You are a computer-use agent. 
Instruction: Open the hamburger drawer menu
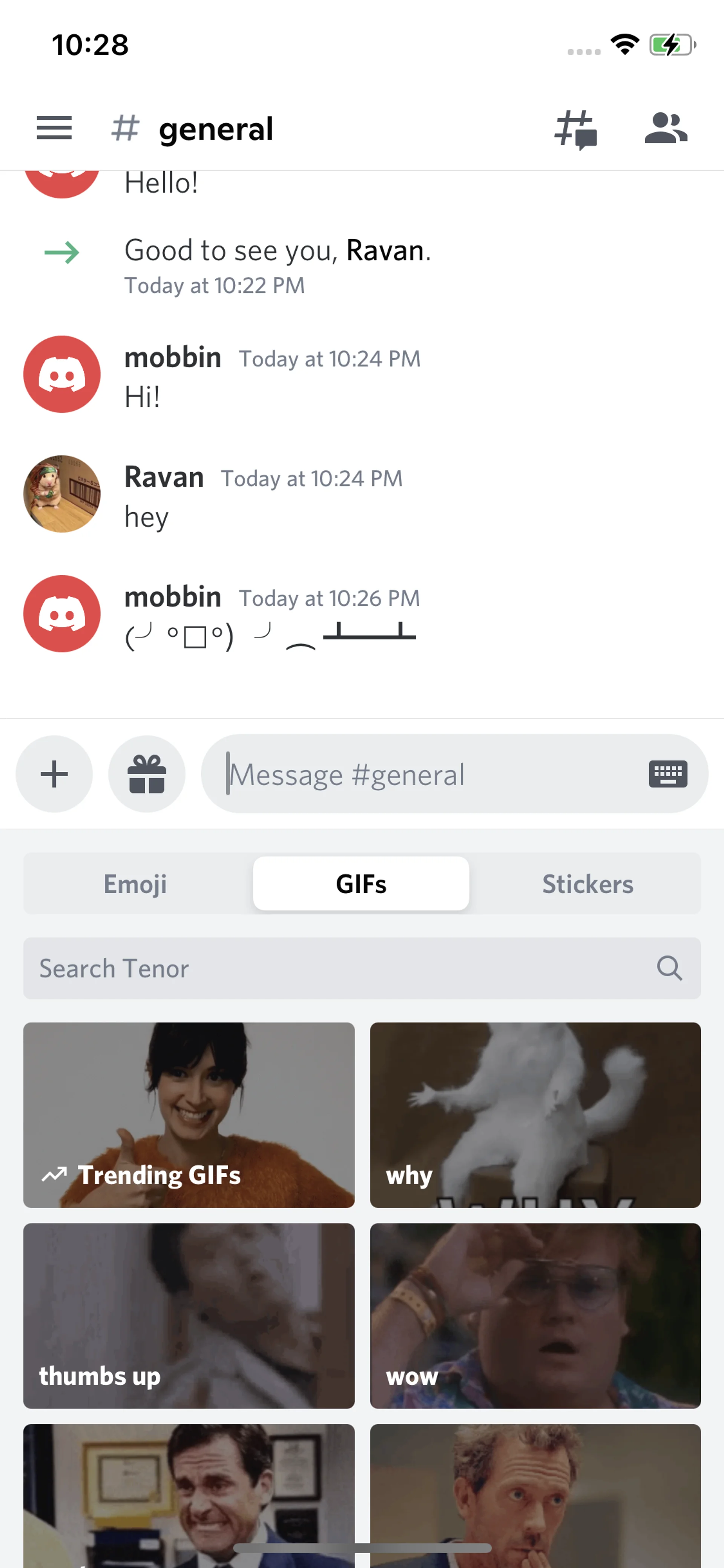click(54, 128)
